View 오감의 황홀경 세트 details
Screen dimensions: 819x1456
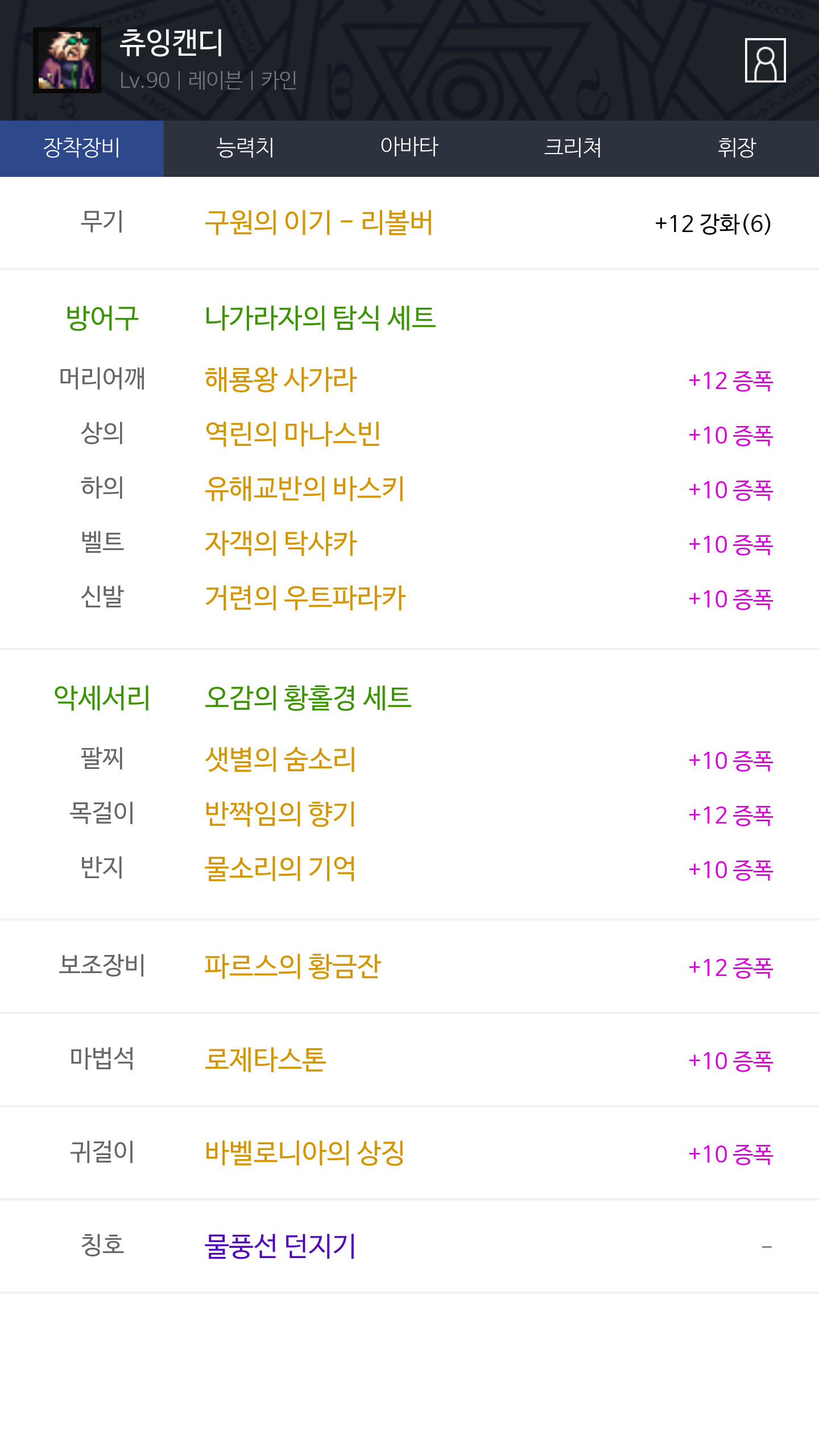point(308,698)
